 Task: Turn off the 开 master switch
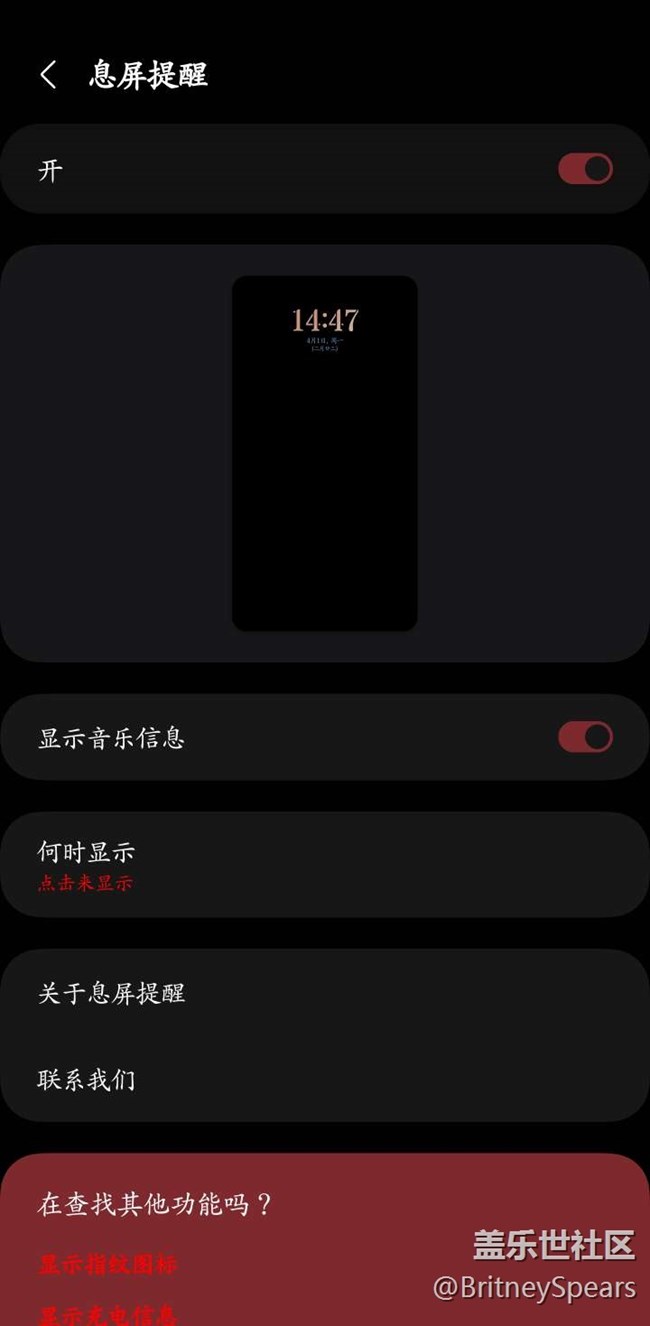pos(585,168)
